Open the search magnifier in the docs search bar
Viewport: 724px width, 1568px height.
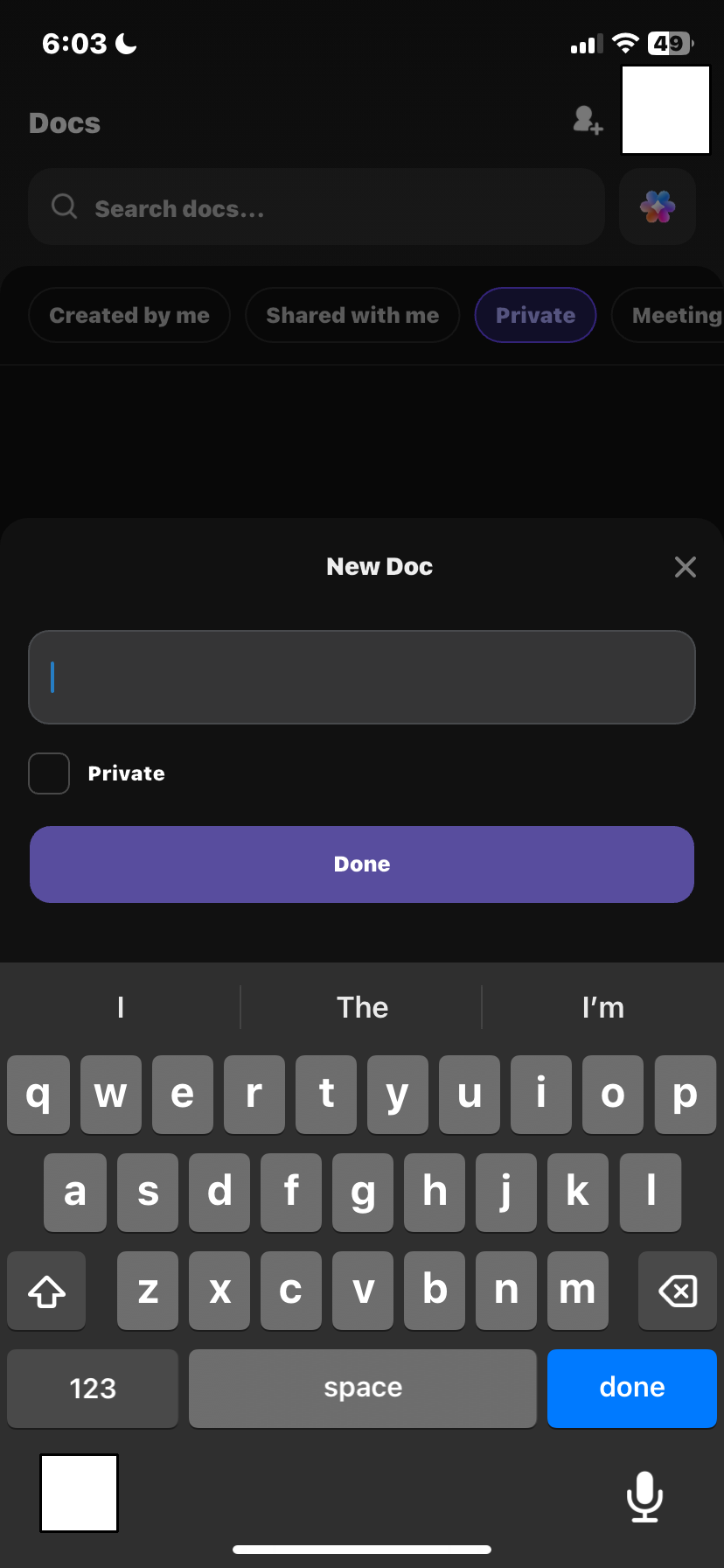[64, 206]
